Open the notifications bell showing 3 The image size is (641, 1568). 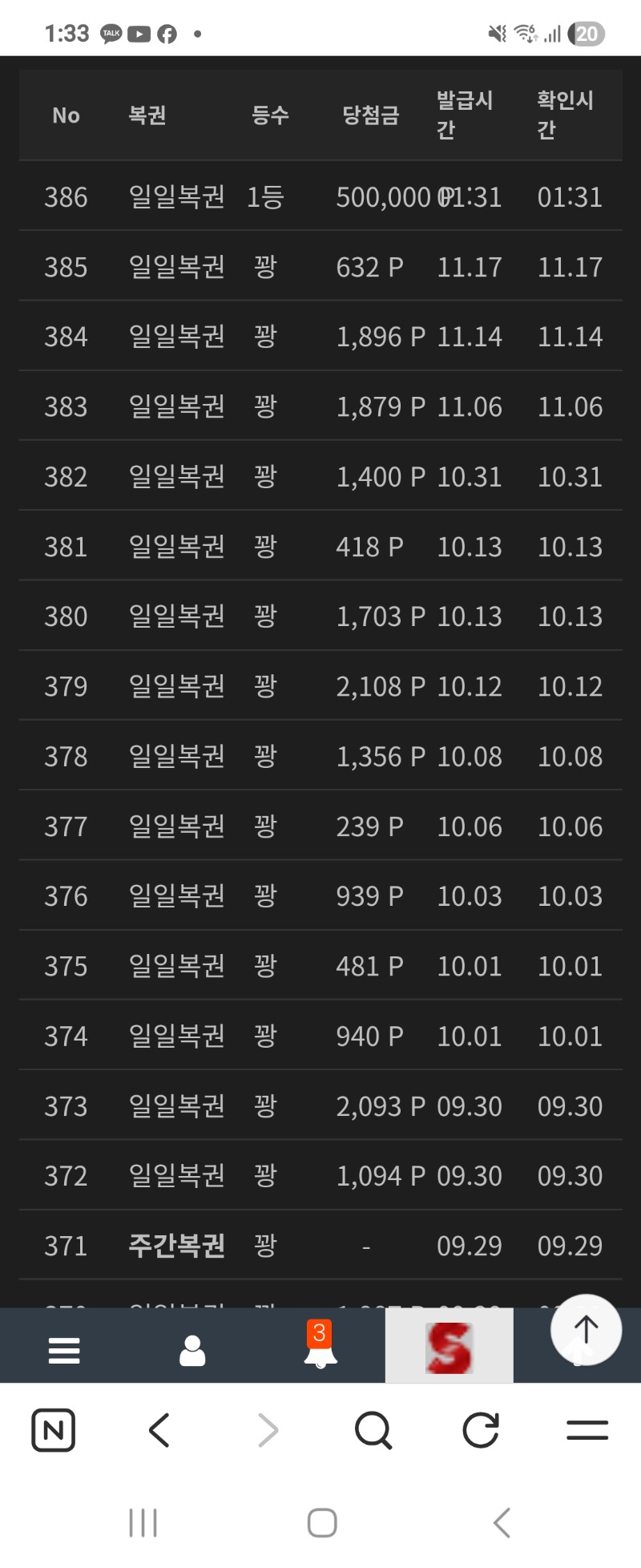point(320,1347)
